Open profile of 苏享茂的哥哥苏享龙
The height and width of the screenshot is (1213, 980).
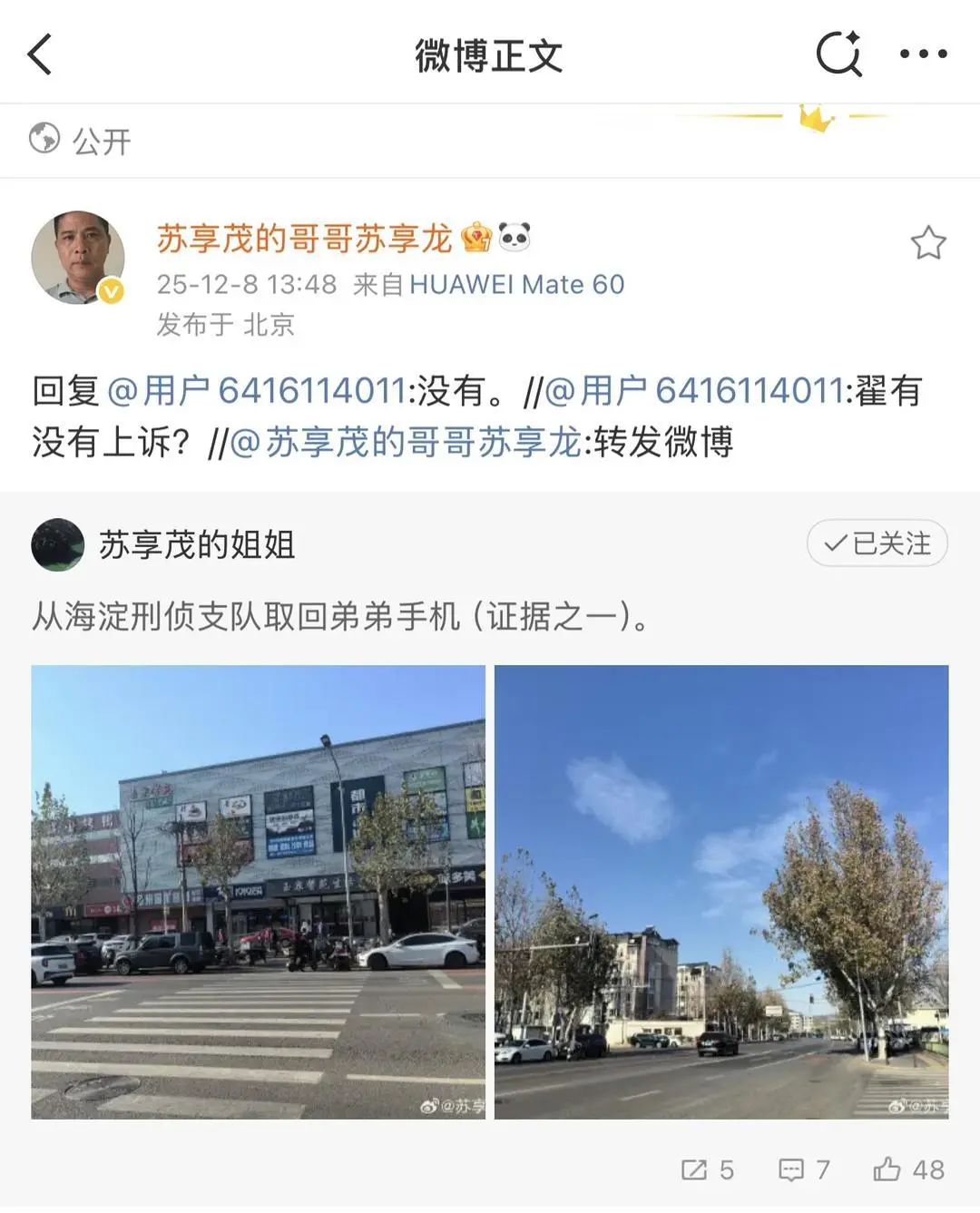click(x=299, y=239)
